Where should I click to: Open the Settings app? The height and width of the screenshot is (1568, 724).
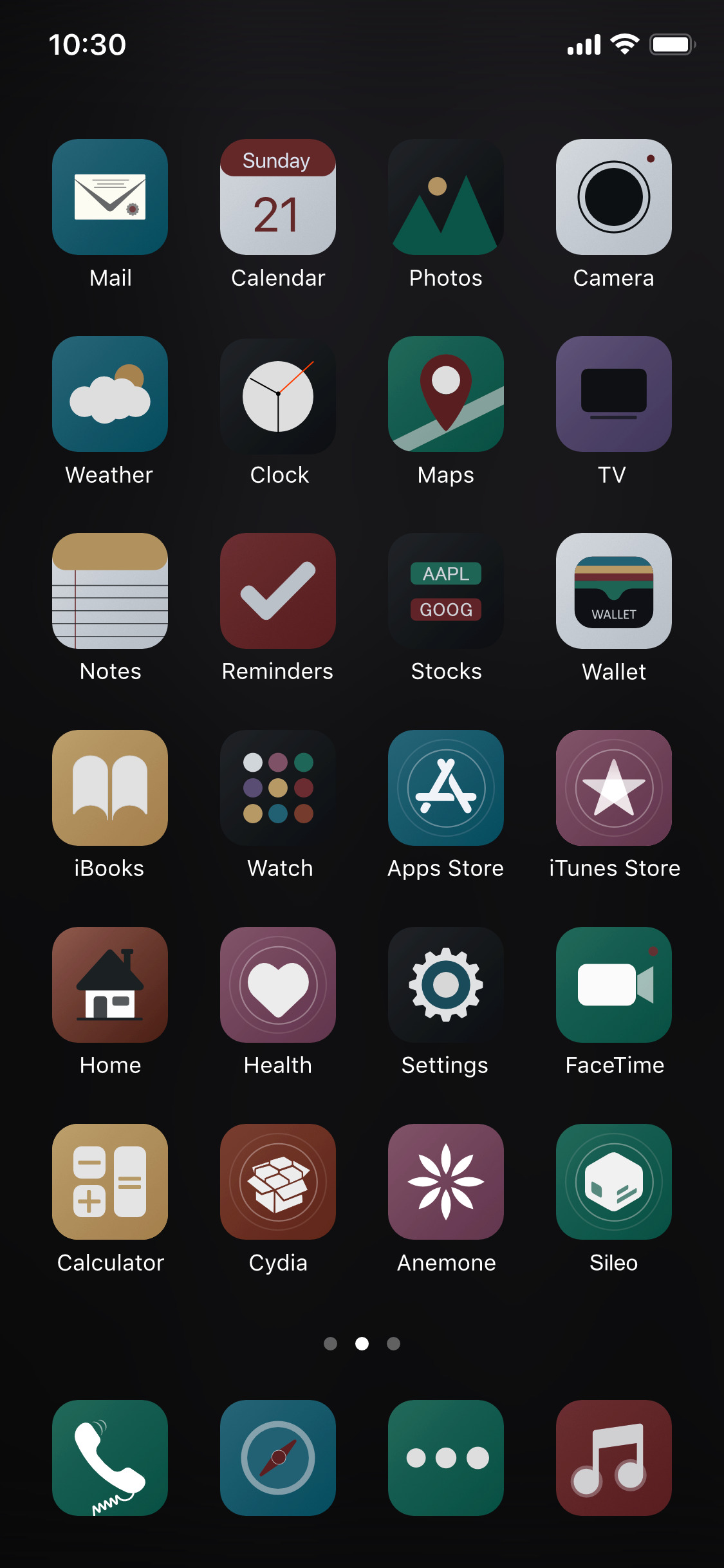pyautogui.click(x=446, y=985)
